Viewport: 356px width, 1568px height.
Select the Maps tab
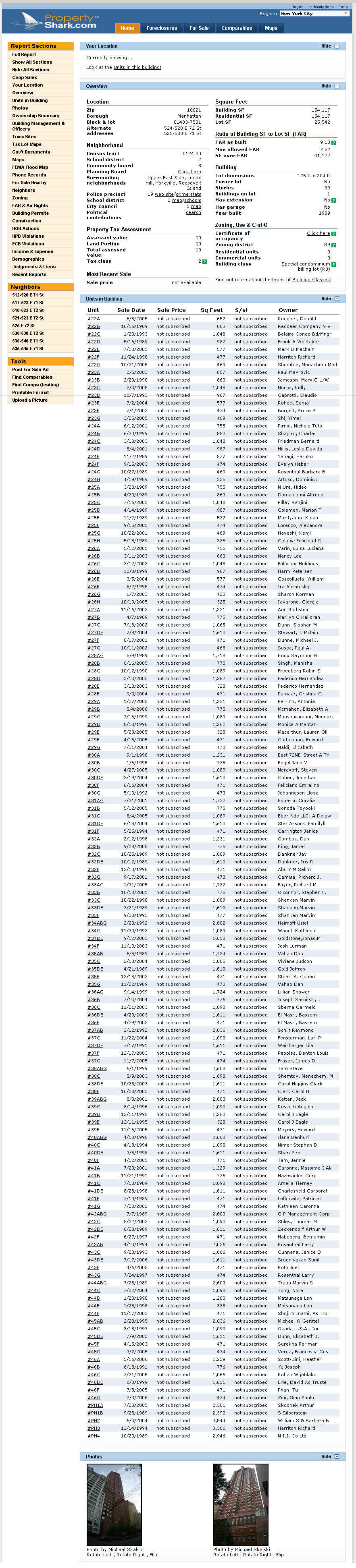(x=271, y=28)
